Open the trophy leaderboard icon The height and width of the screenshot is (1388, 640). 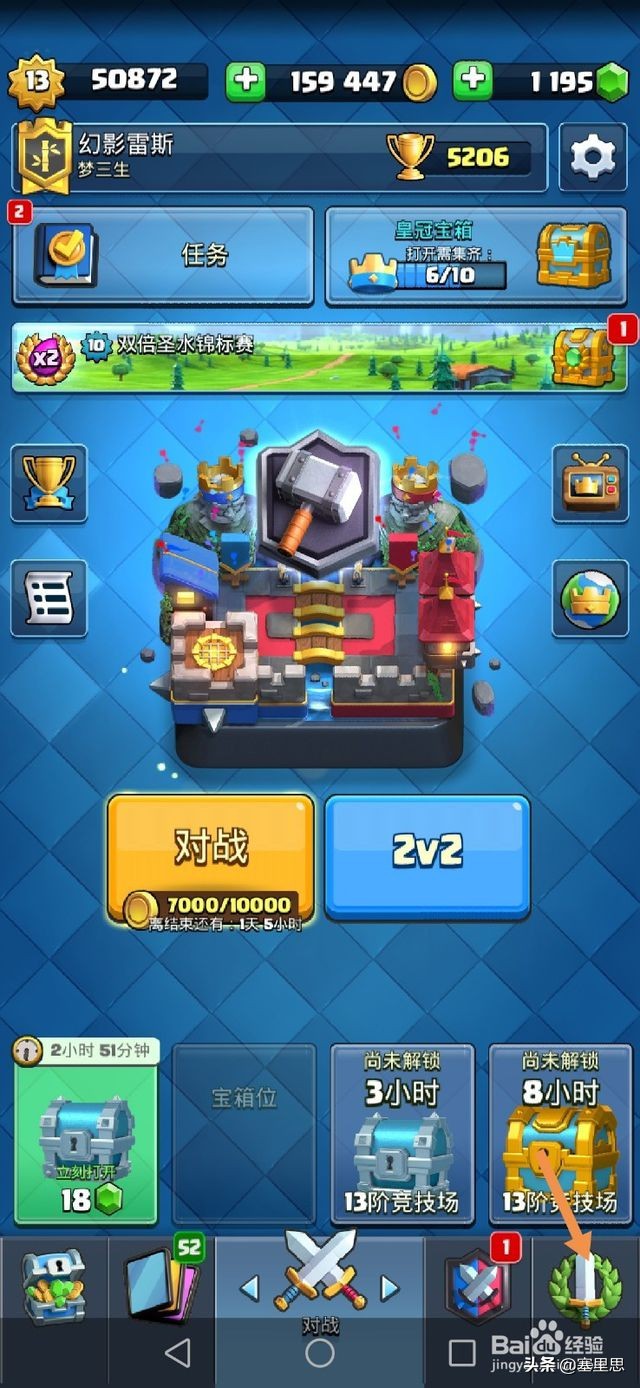[48, 483]
